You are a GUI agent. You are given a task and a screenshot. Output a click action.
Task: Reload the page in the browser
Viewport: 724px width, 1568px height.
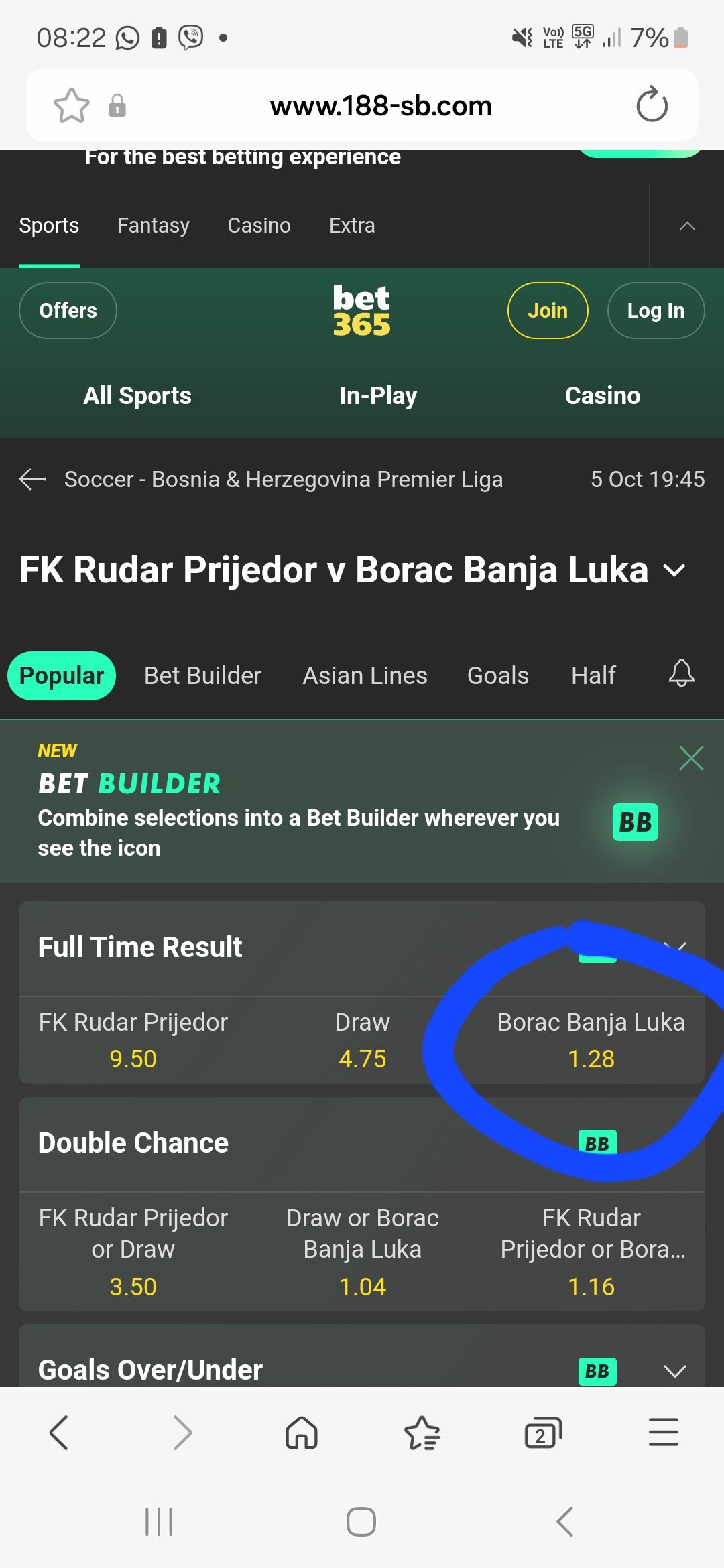tap(652, 105)
